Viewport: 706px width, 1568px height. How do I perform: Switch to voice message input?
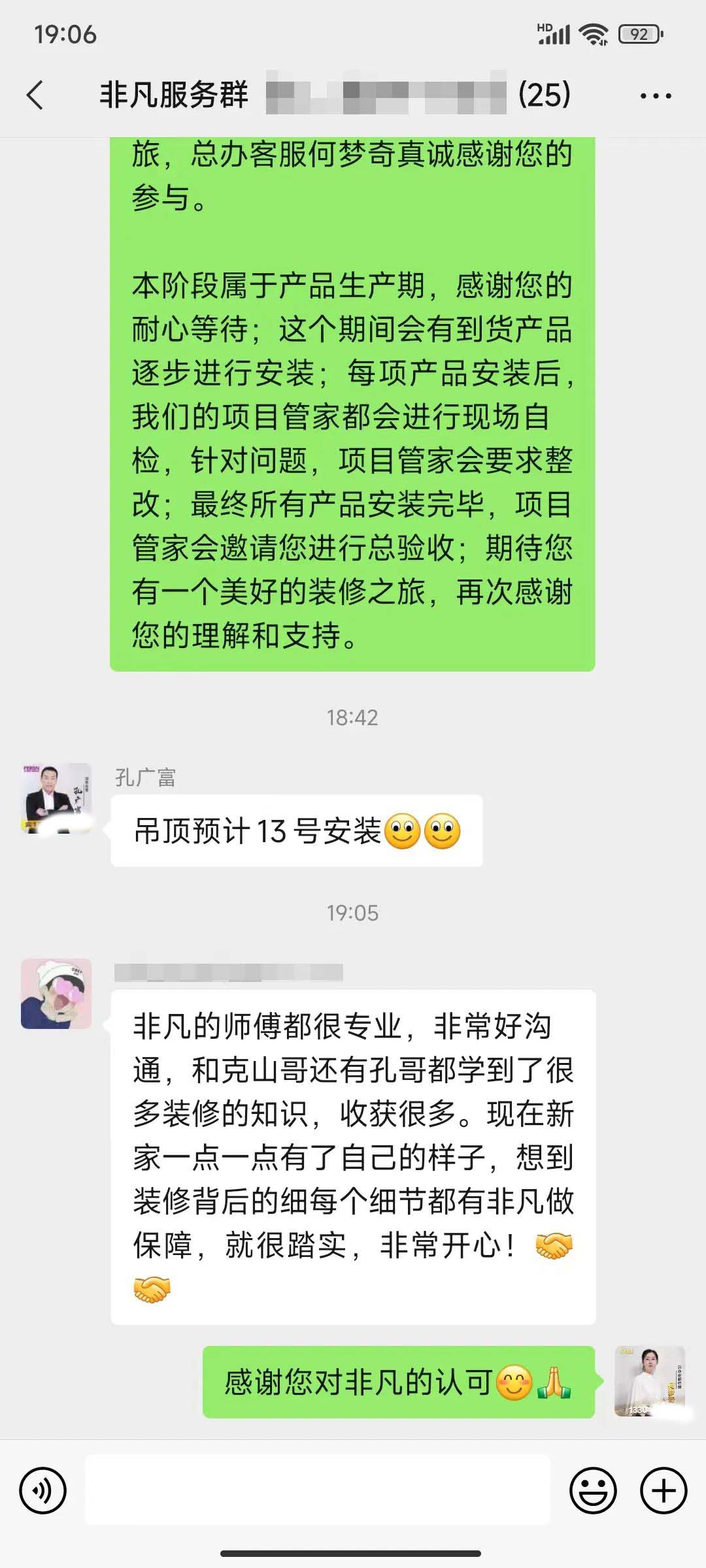point(43,1491)
